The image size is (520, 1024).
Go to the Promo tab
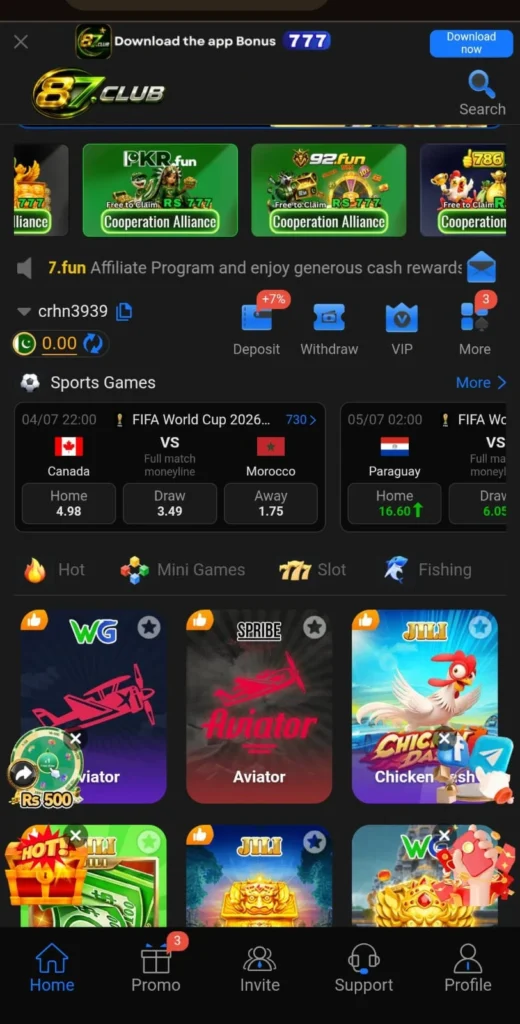156,967
